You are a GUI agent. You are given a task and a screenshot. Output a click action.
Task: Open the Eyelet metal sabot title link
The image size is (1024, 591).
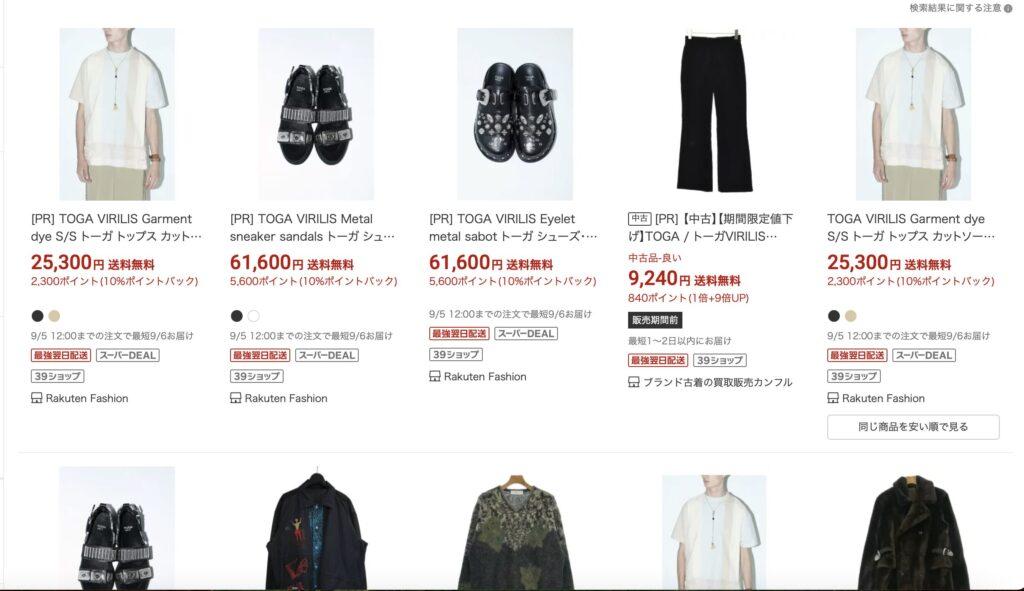point(513,228)
